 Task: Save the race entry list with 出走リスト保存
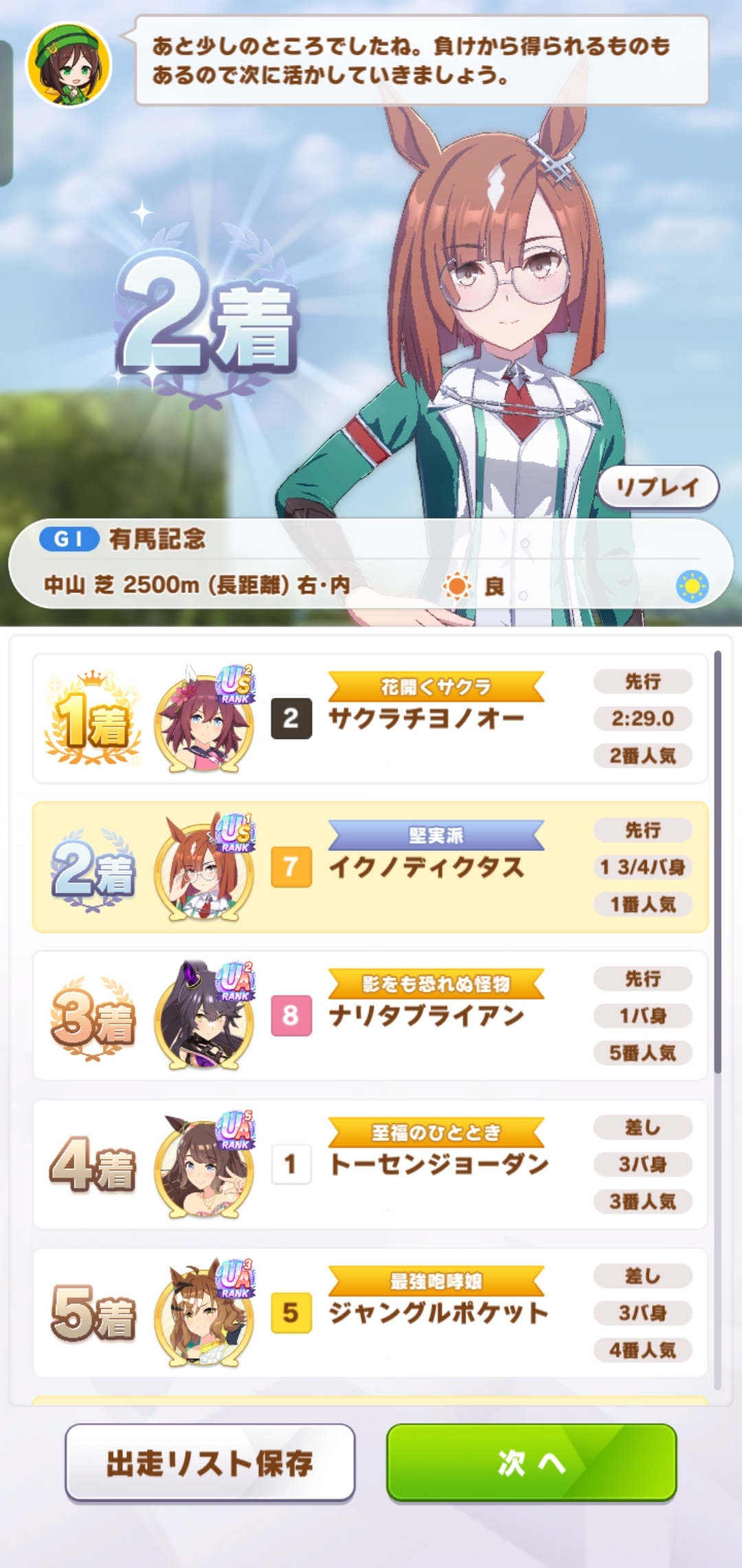tap(210, 1462)
